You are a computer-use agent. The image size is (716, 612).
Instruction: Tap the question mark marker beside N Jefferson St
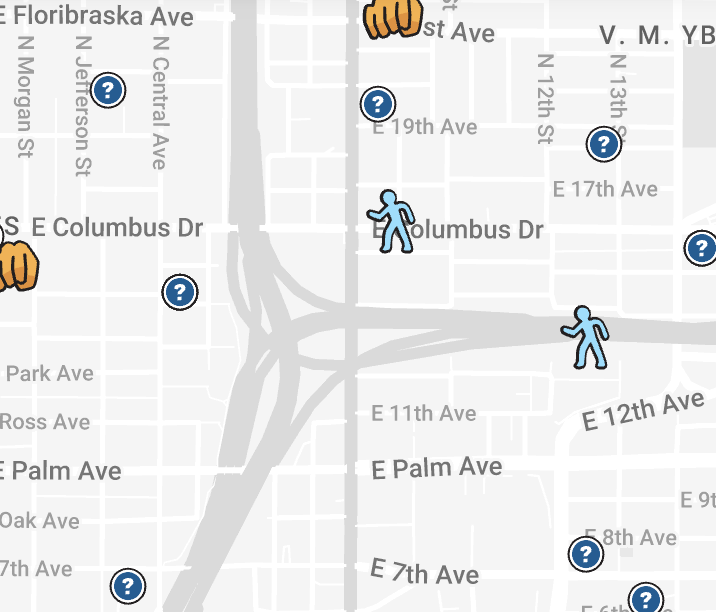tap(108, 91)
